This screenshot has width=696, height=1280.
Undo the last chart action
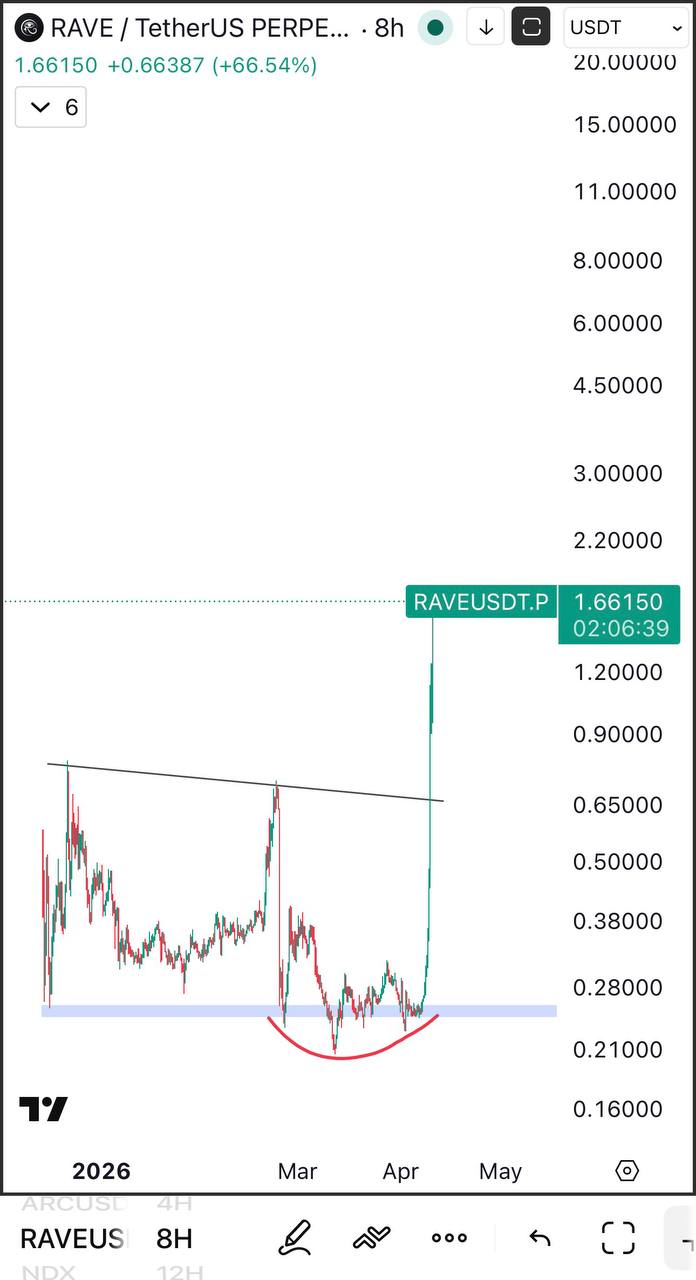tap(540, 1238)
